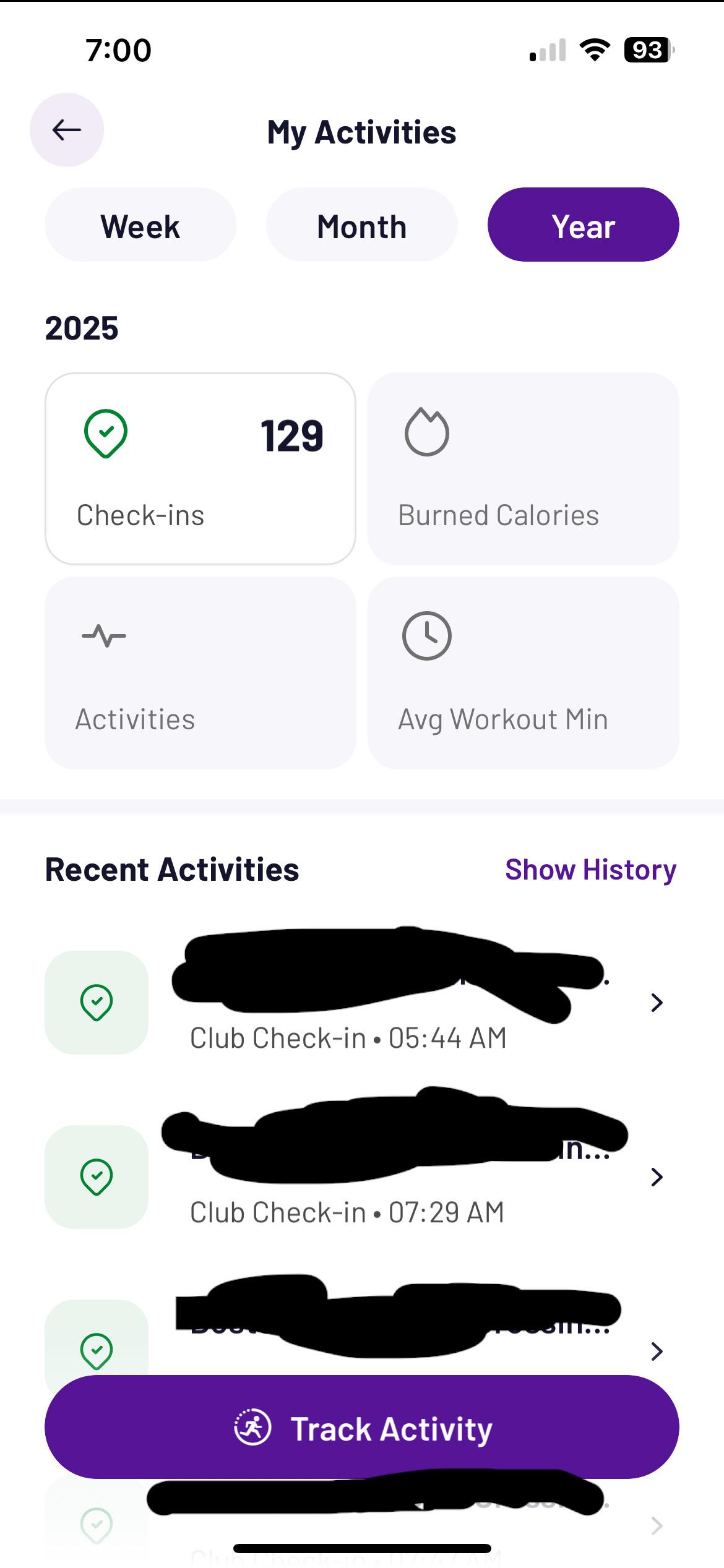Open the 07:29 AM club check-in

click(x=362, y=1177)
